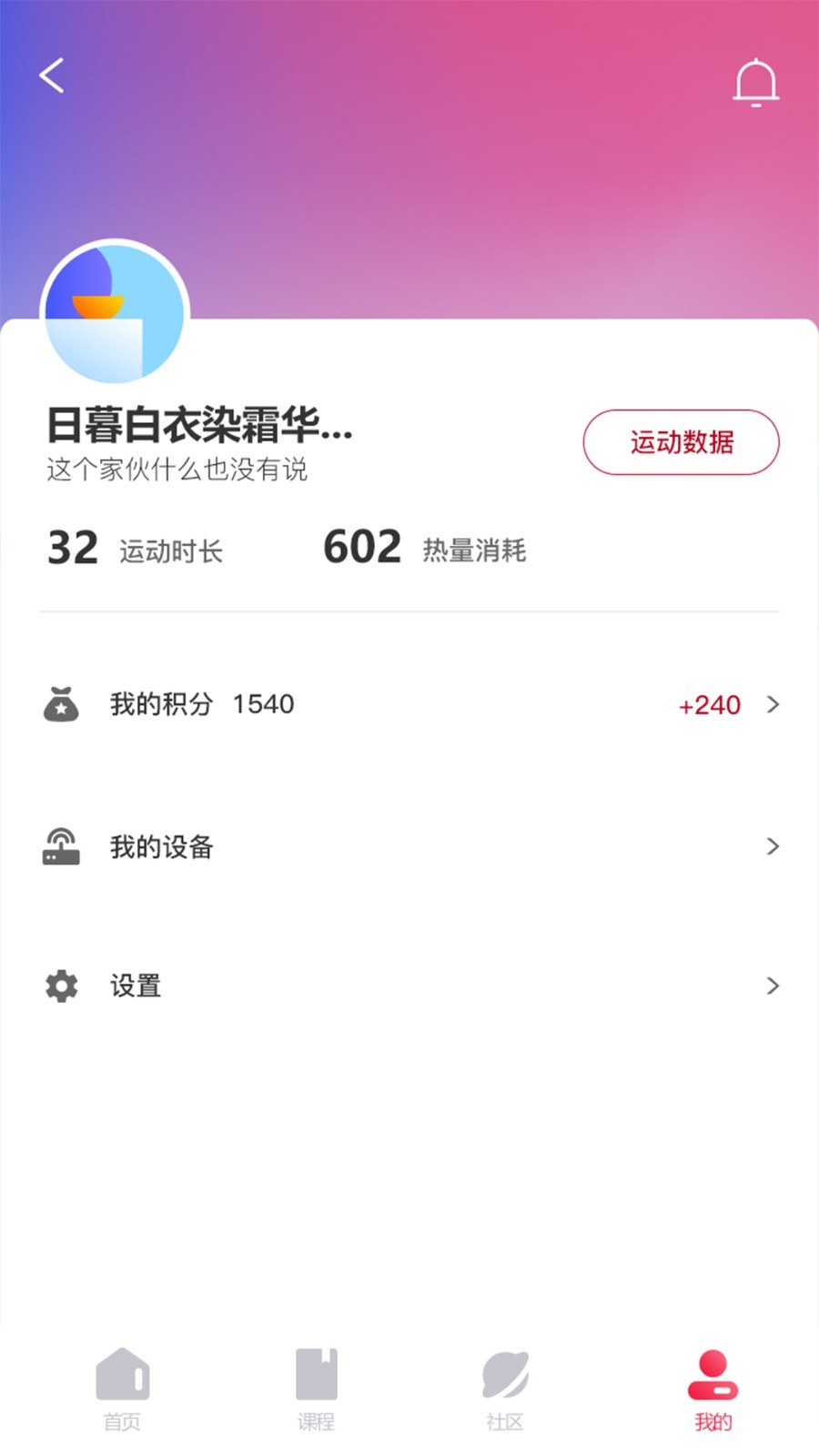Open the notification bell
The width and height of the screenshot is (819, 1456).
pyautogui.click(x=755, y=80)
